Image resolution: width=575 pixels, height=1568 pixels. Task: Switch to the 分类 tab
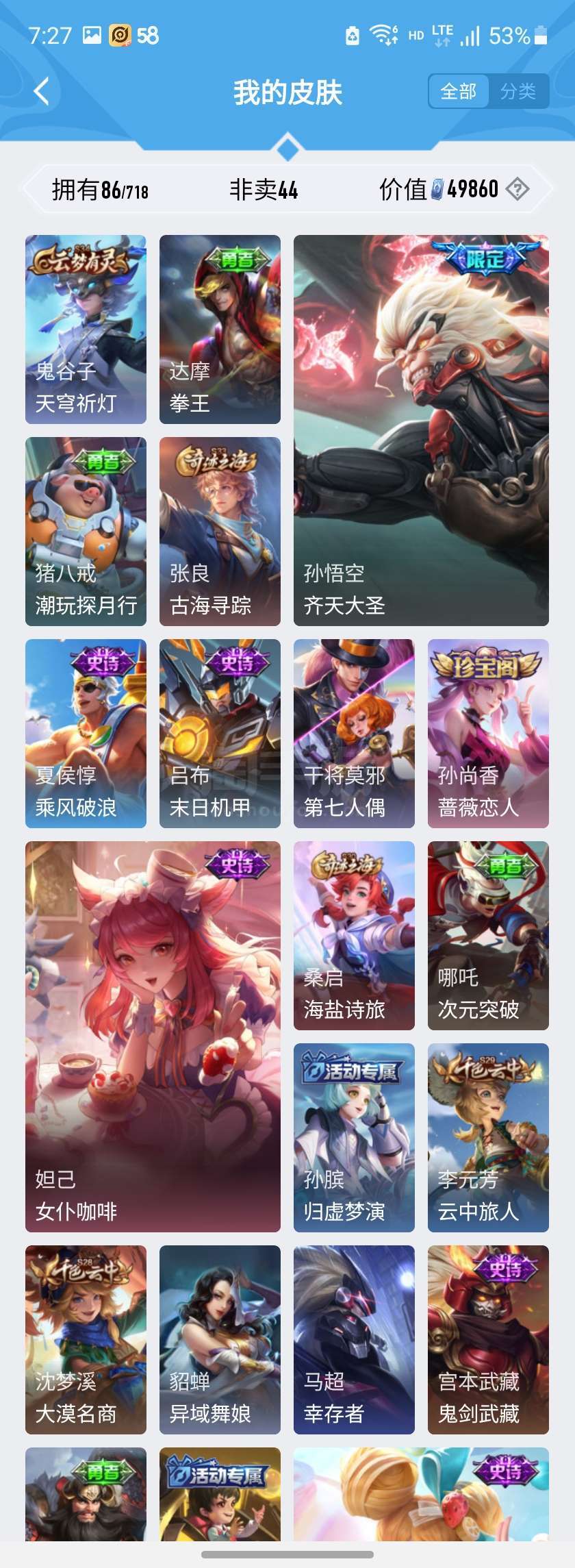pyautogui.click(x=517, y=91)
